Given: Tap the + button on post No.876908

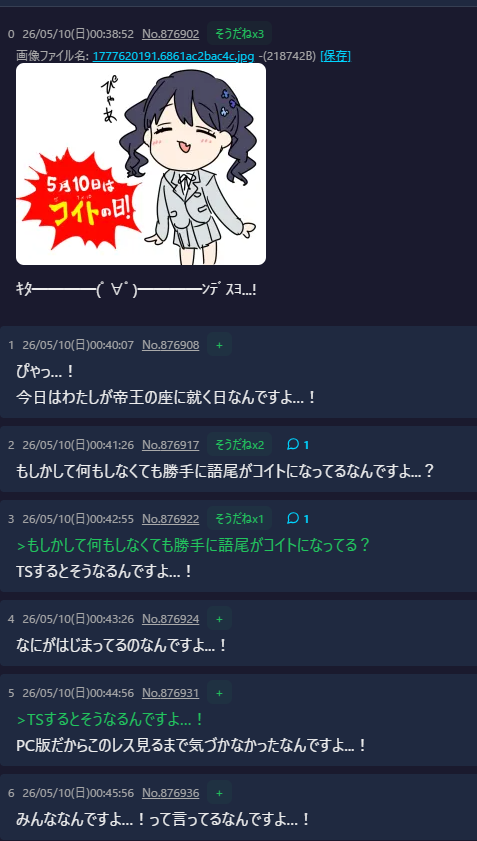Looking at the screenshot, I should coord(219,345).
